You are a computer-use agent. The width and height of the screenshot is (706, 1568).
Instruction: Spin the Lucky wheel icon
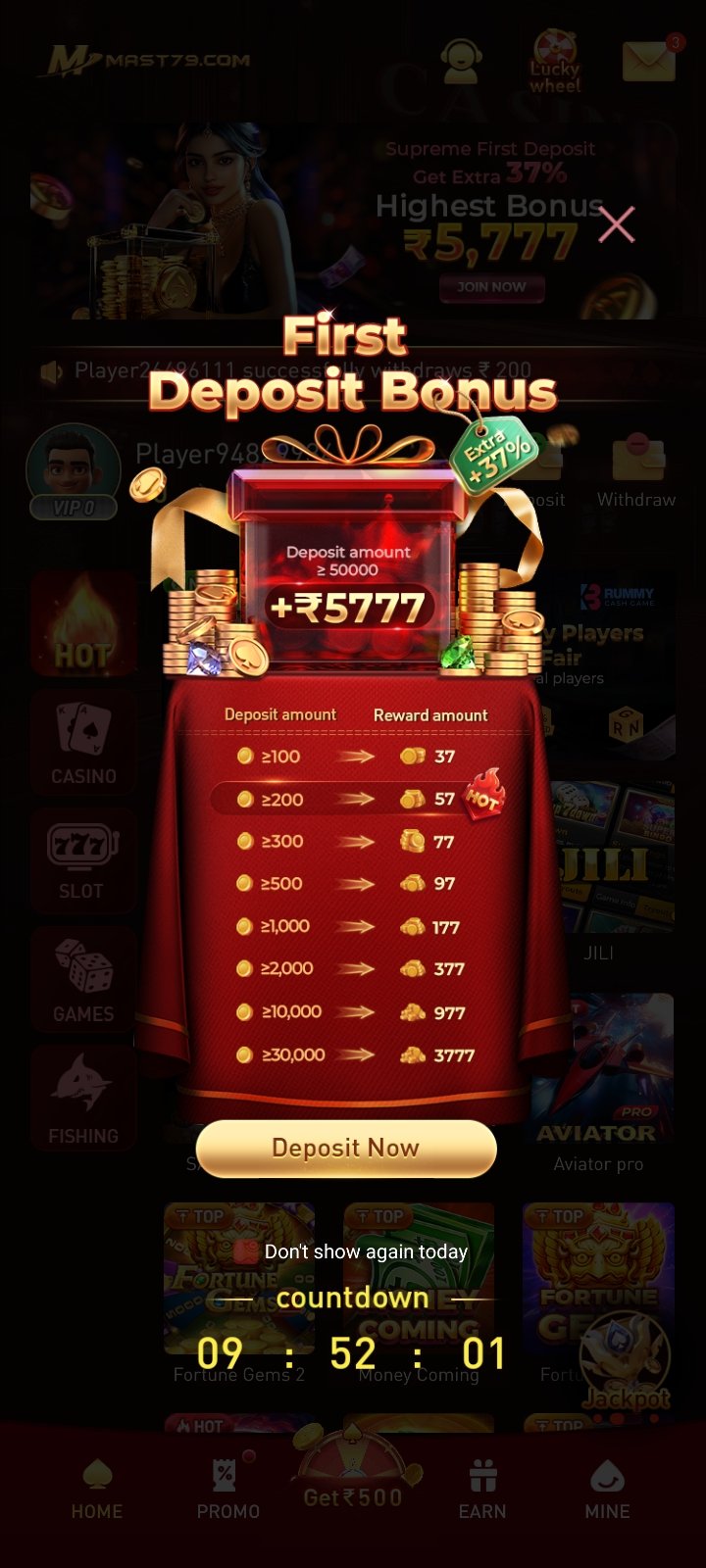[x=555, y=57]
